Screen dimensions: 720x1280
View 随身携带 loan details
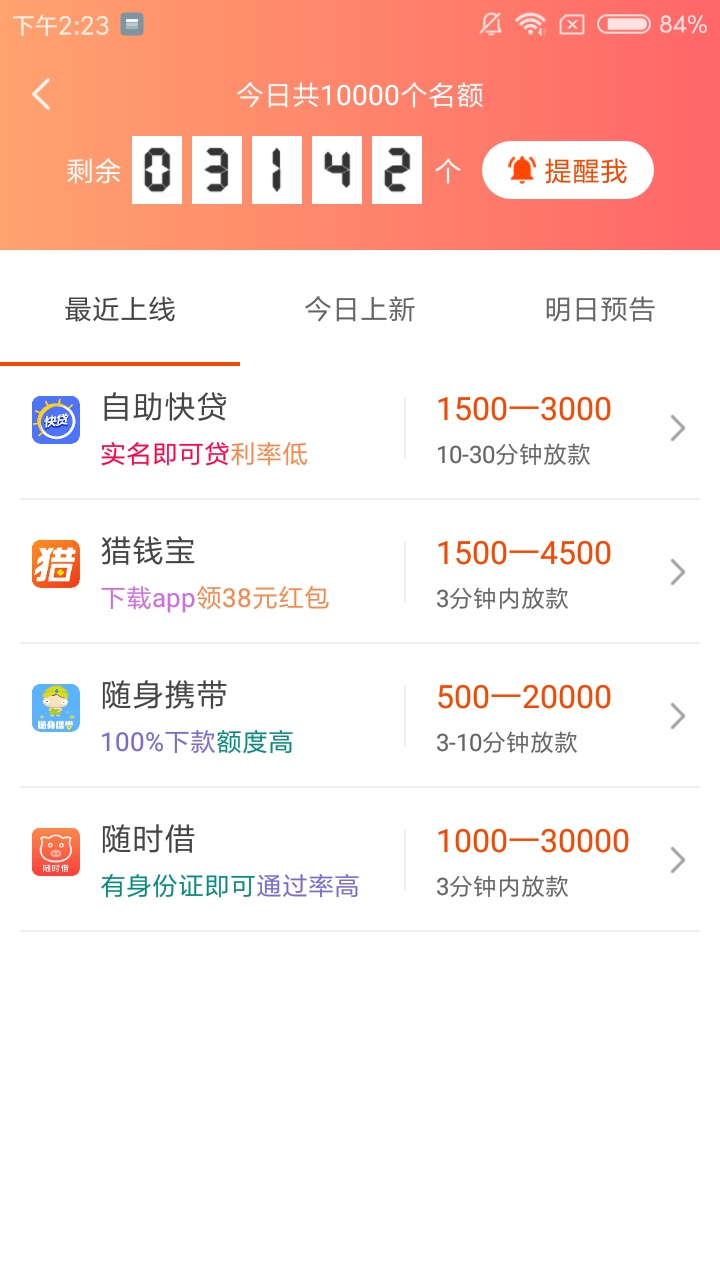click(360, 716)
